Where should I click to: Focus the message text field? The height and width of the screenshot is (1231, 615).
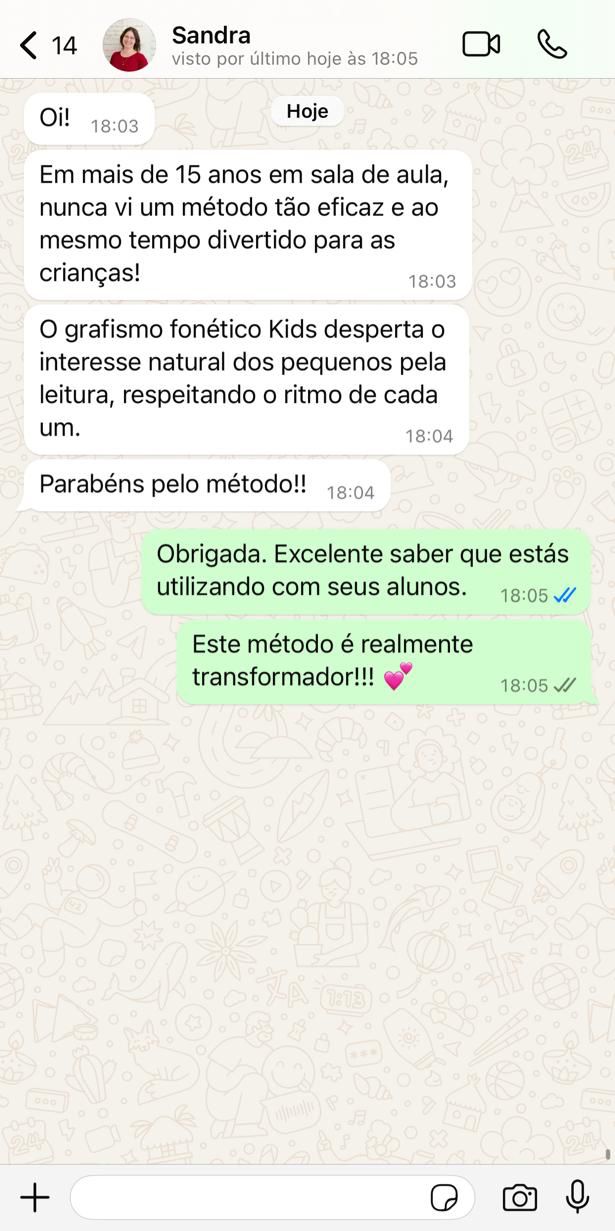click(245, 1197)
